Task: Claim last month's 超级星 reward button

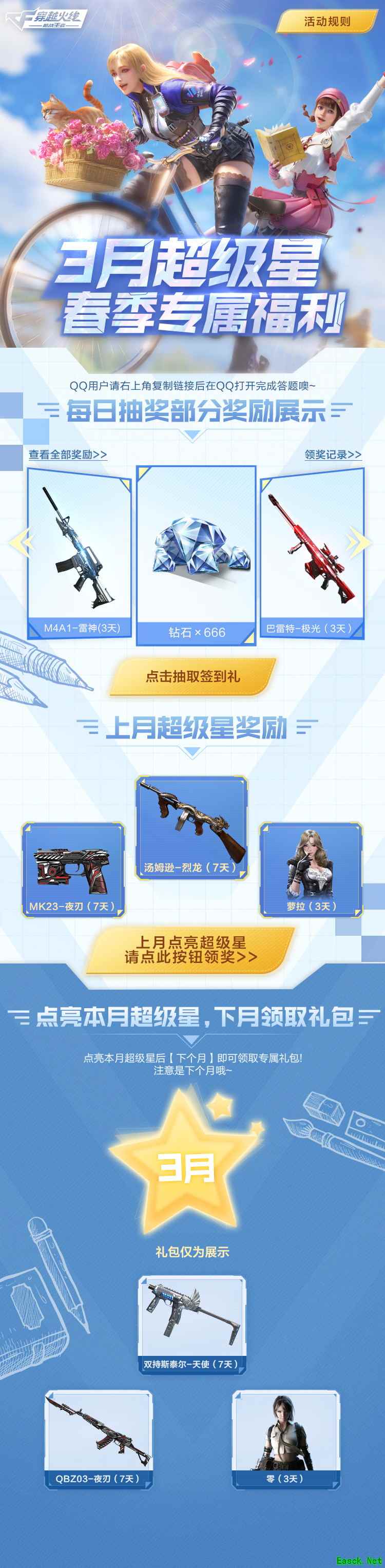Action: pos(191,950)
